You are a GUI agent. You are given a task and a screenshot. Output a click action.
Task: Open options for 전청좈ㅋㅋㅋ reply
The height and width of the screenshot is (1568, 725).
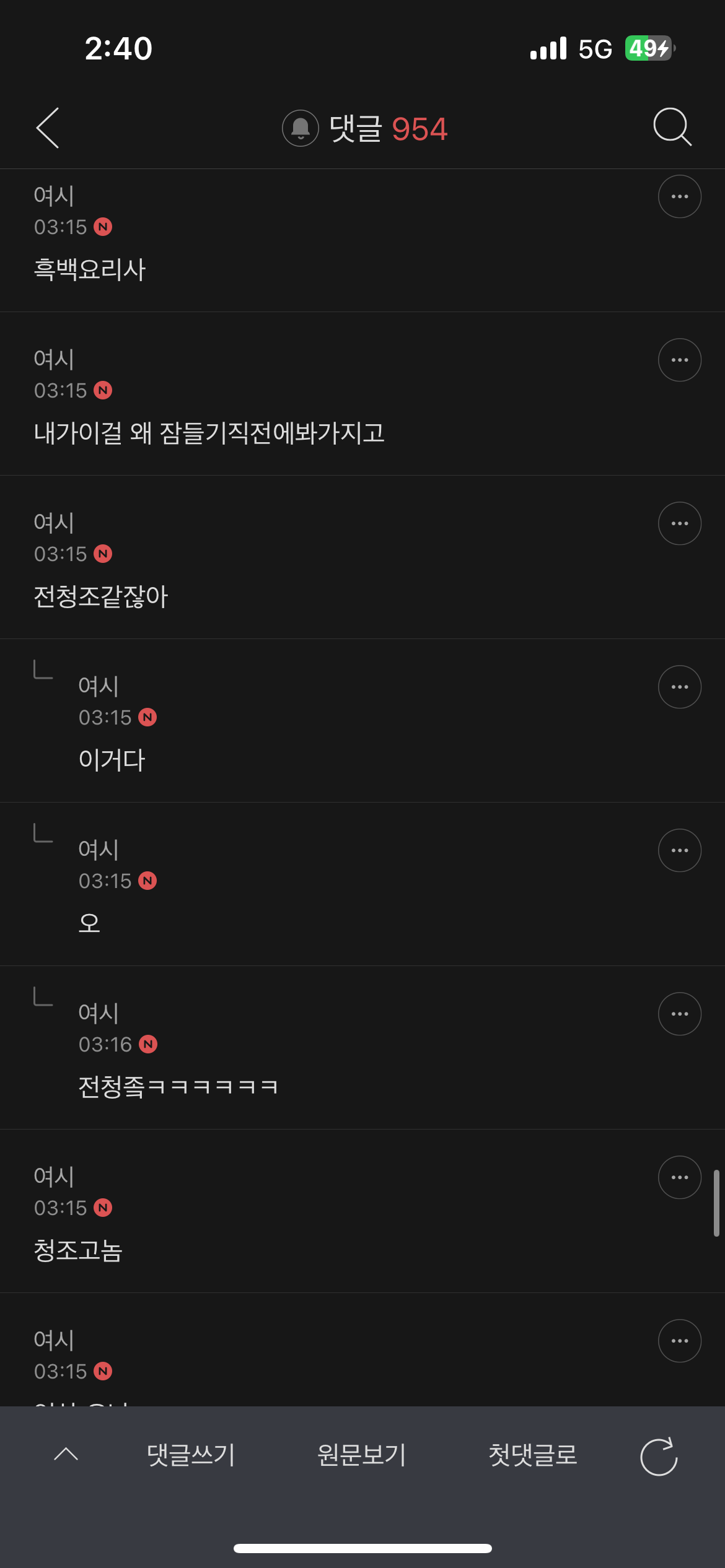pyautogui.click(x=679, y=1014)
